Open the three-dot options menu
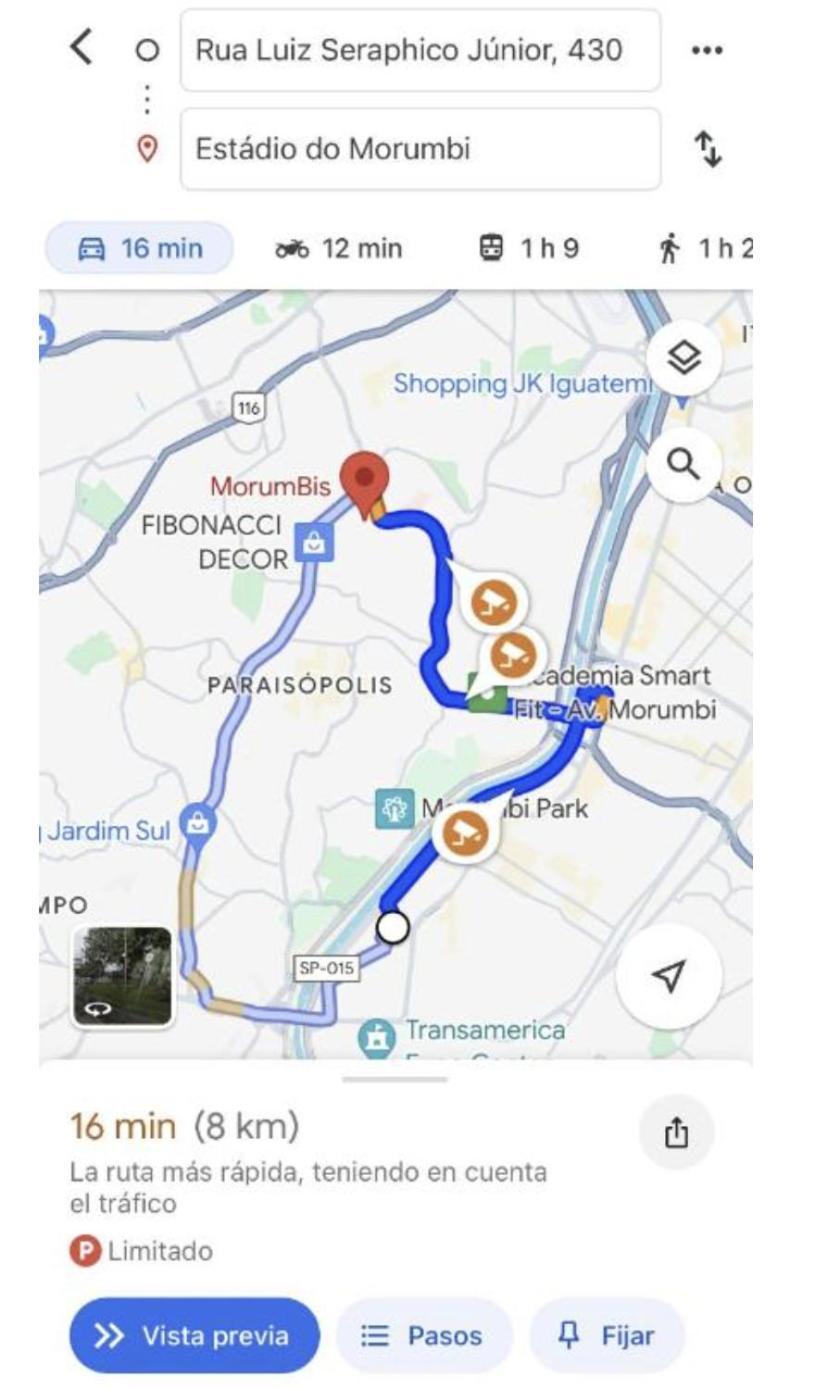 pos(707,50)
